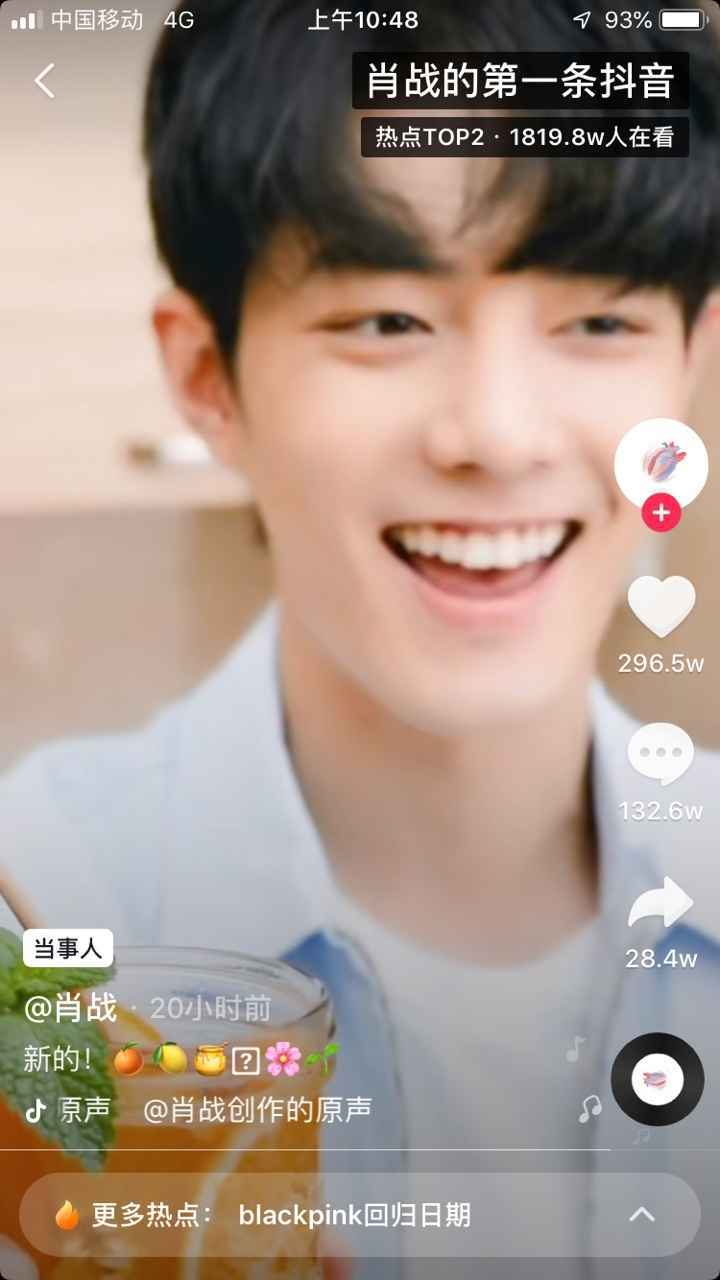
Task: Open the creator's avatar profile
Action: (x=660, y=462)
